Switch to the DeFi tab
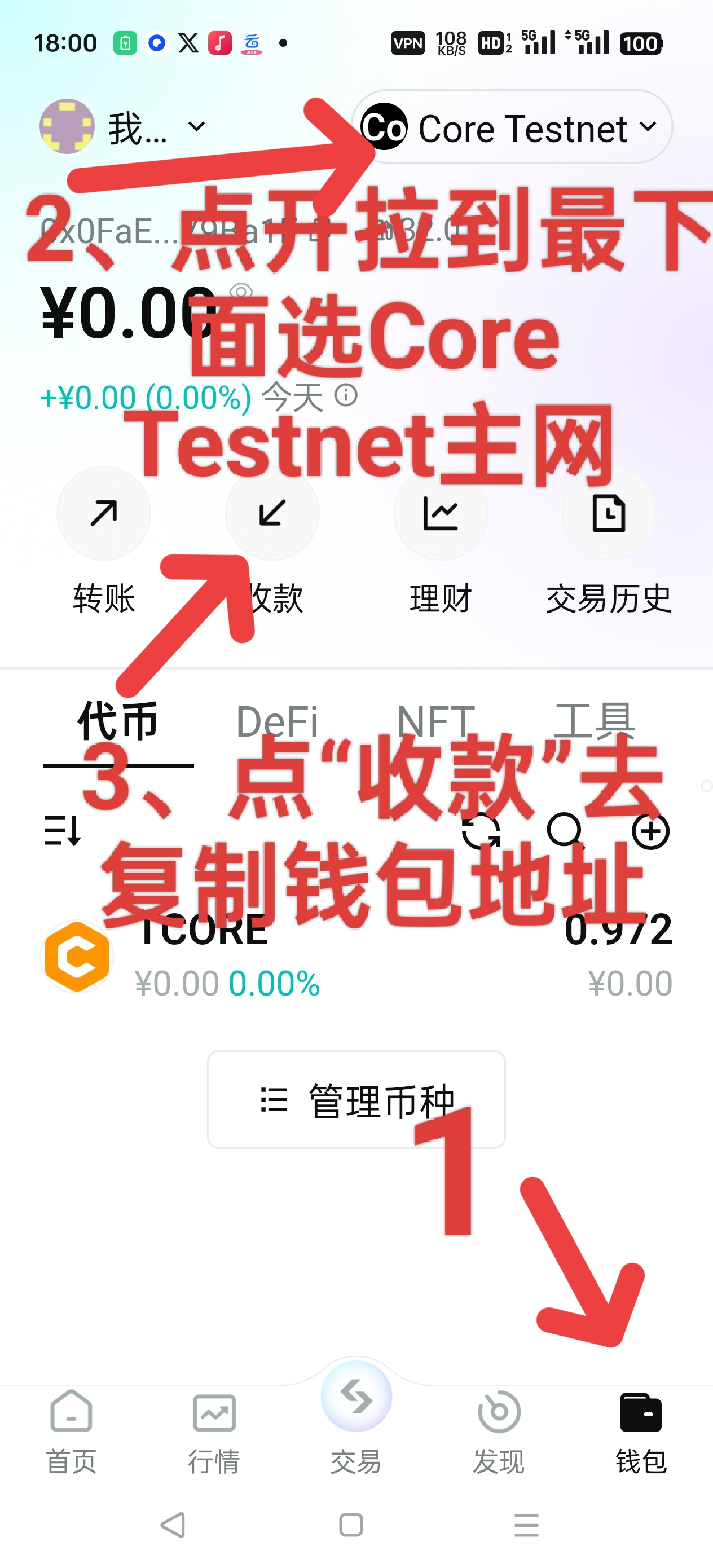 tap(277, 722)
